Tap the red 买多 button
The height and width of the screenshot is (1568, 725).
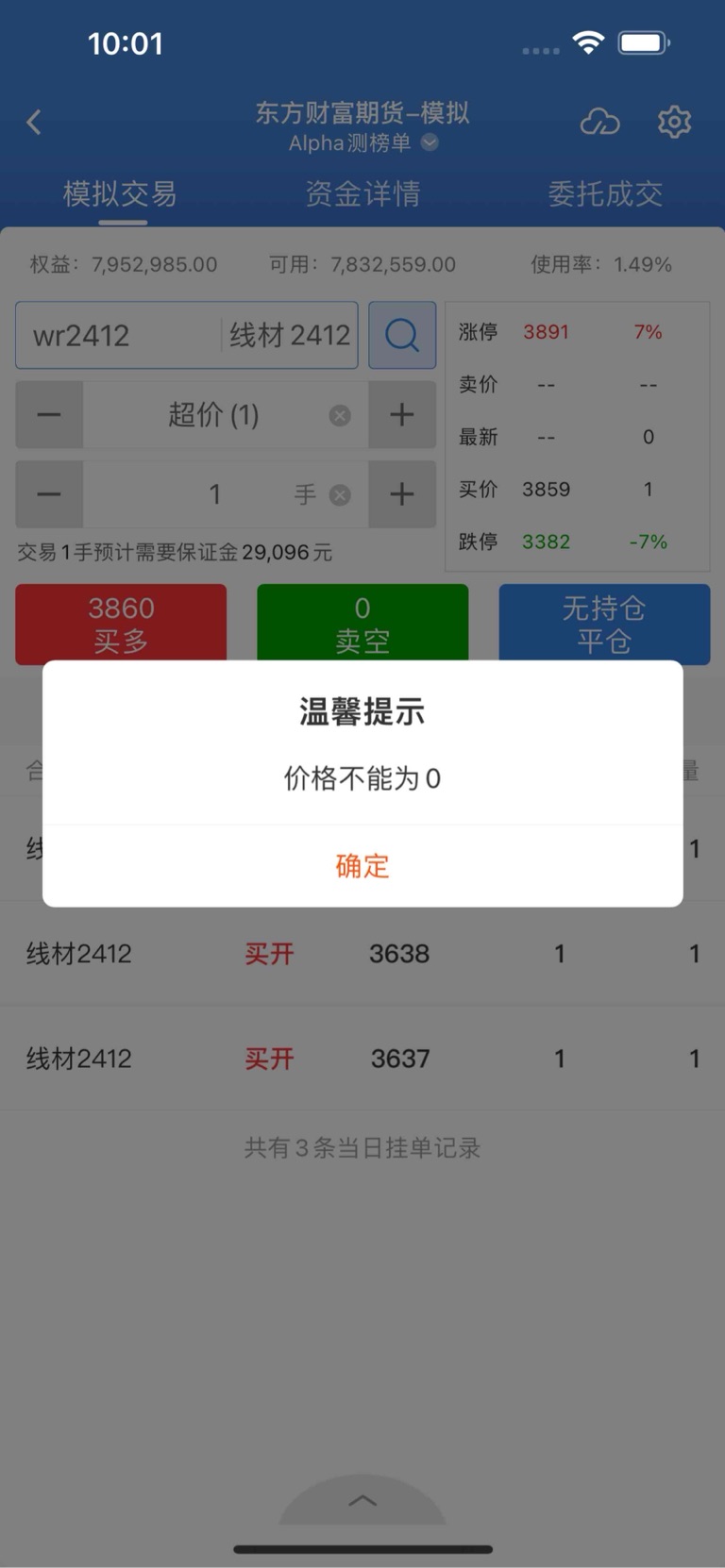[x=121, y=623]
